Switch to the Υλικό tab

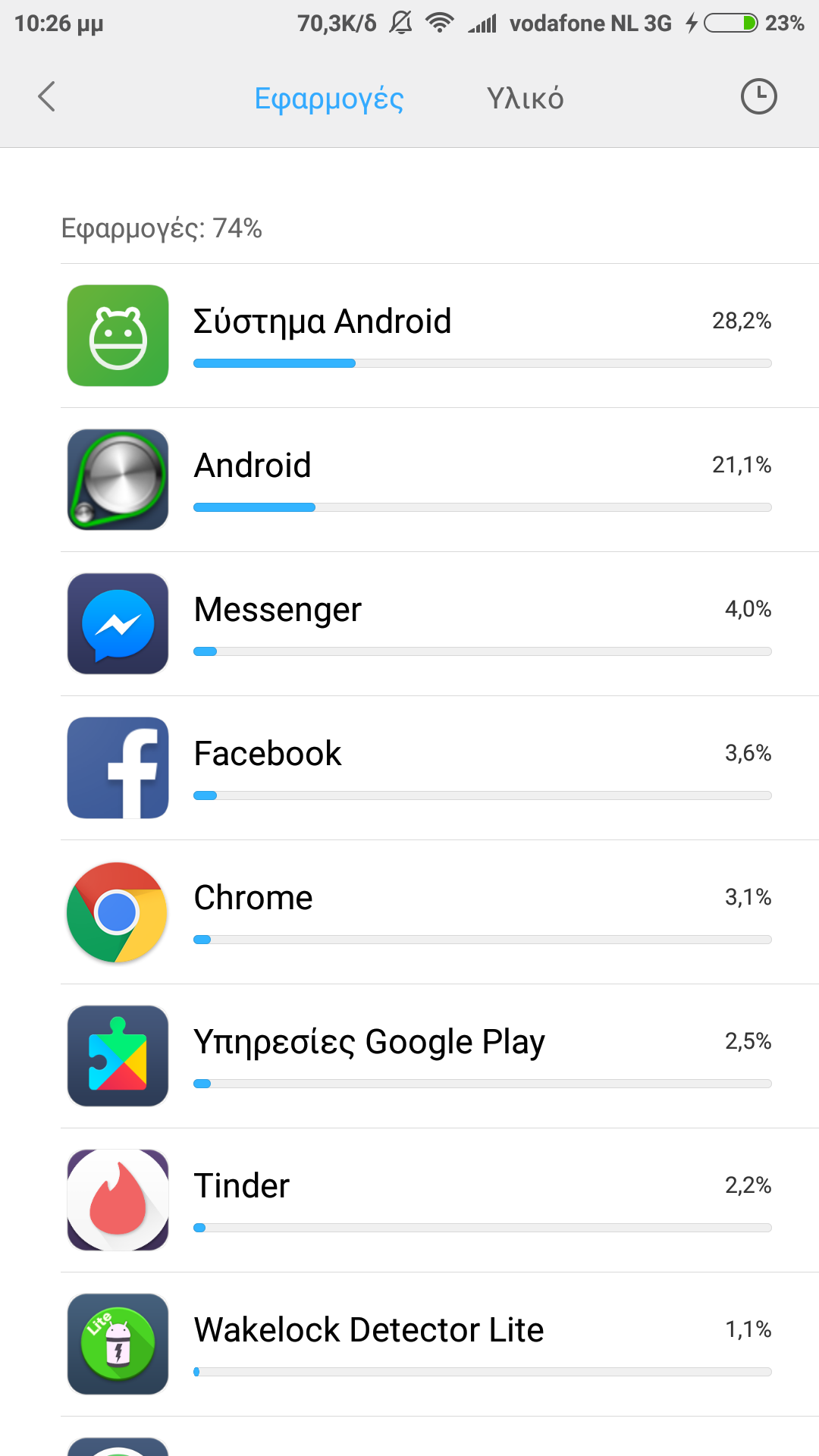coord(525,99)
